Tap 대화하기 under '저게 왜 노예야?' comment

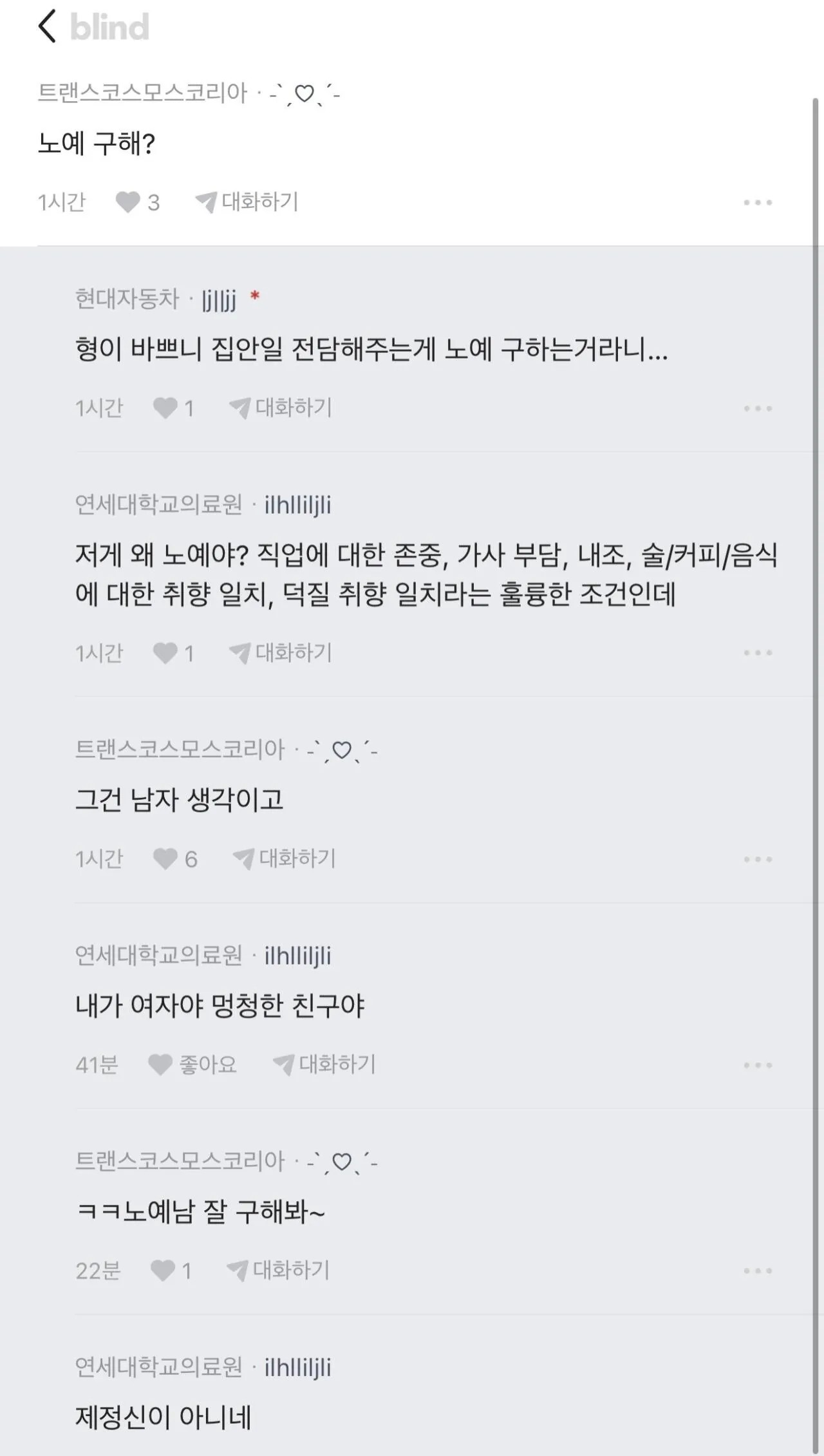coord(281,653)
